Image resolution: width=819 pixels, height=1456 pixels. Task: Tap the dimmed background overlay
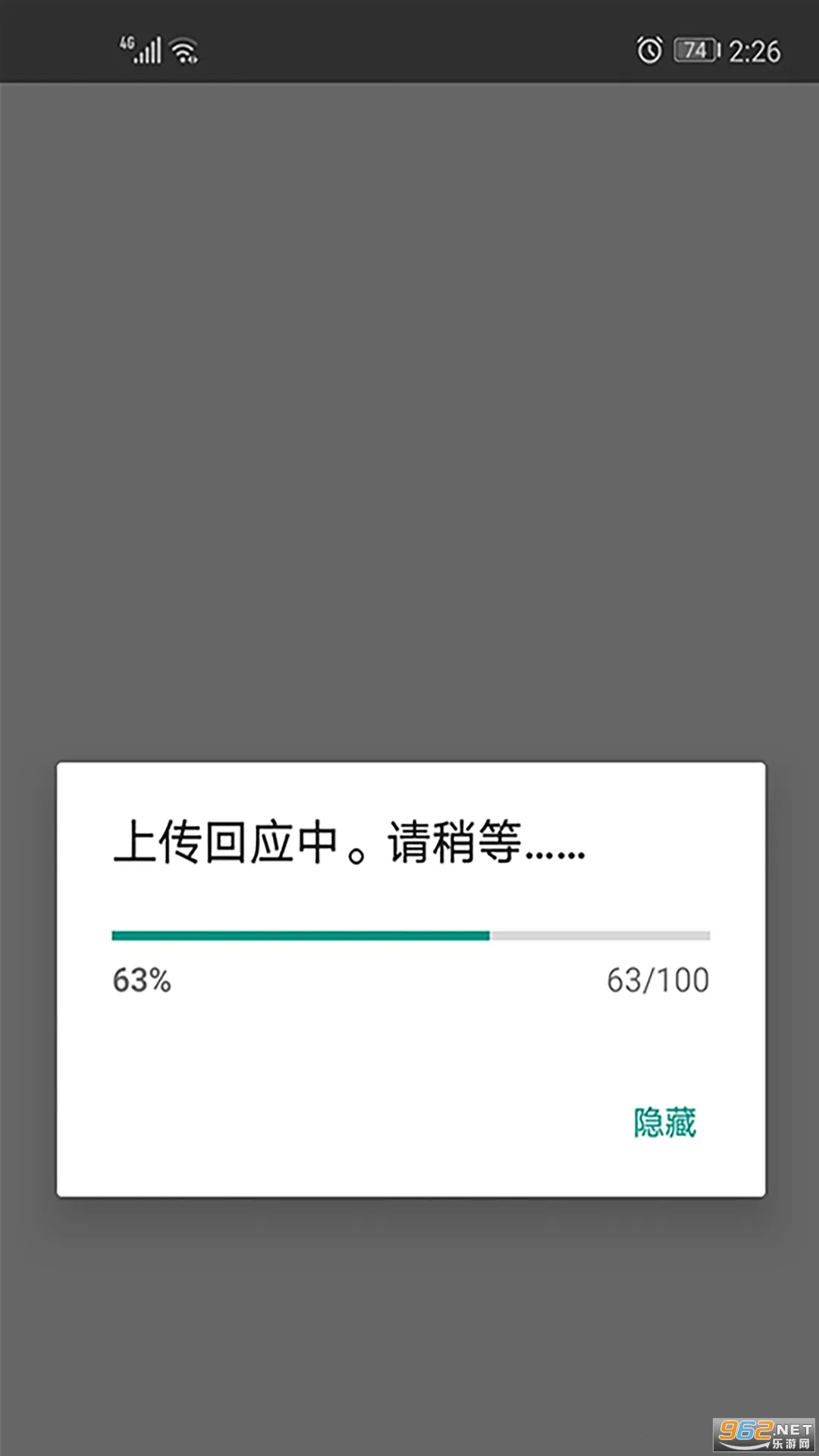pyautogui.click(x=409, y=379)
